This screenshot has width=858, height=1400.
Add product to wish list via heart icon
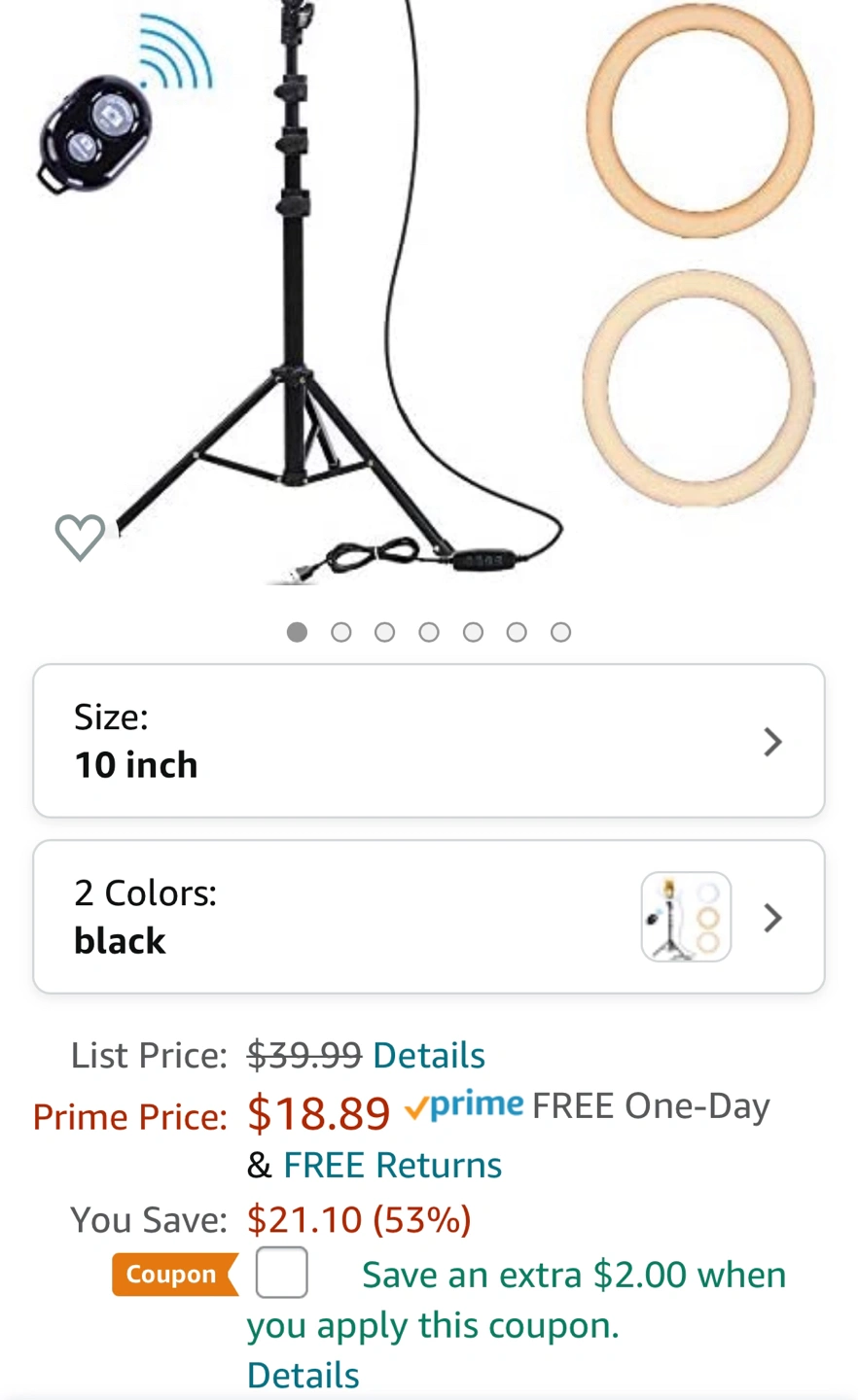80,537
